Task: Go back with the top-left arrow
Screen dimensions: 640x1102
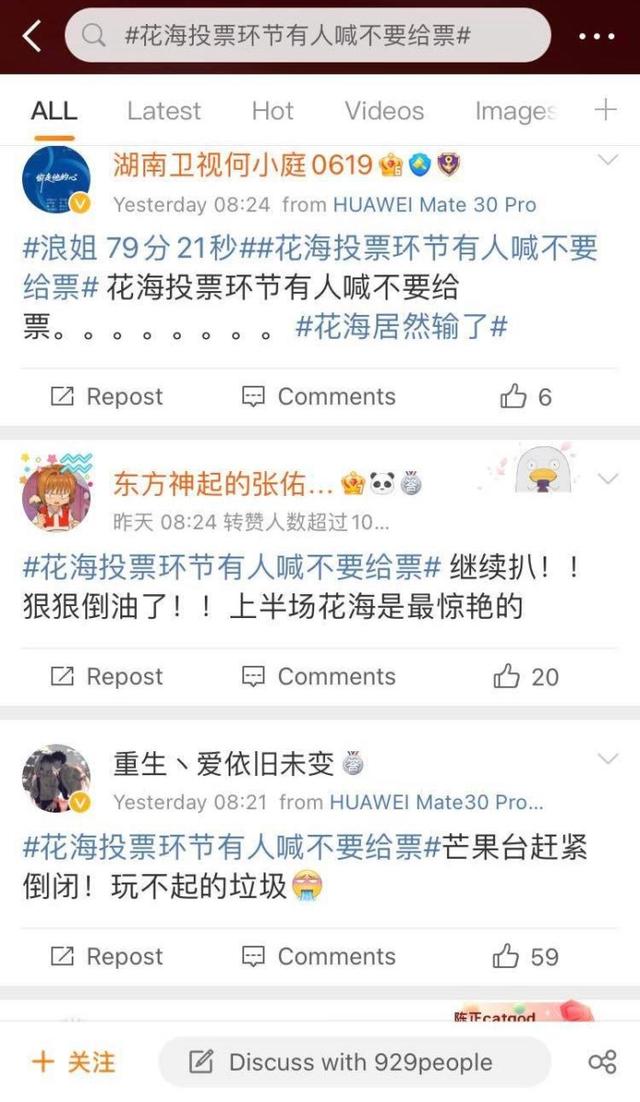Action: click(x=32, y=35)
